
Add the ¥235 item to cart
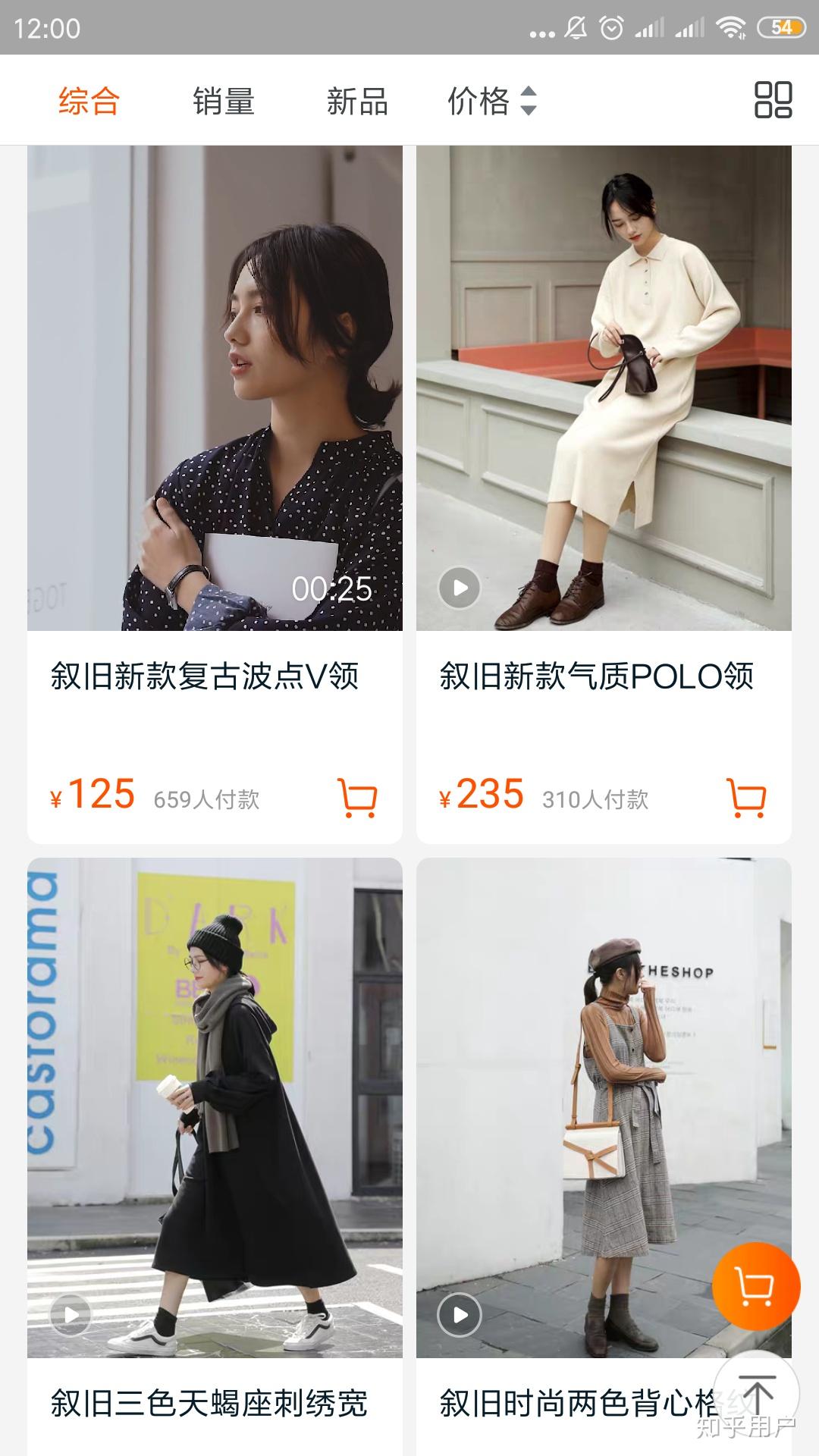pos(745,798)
